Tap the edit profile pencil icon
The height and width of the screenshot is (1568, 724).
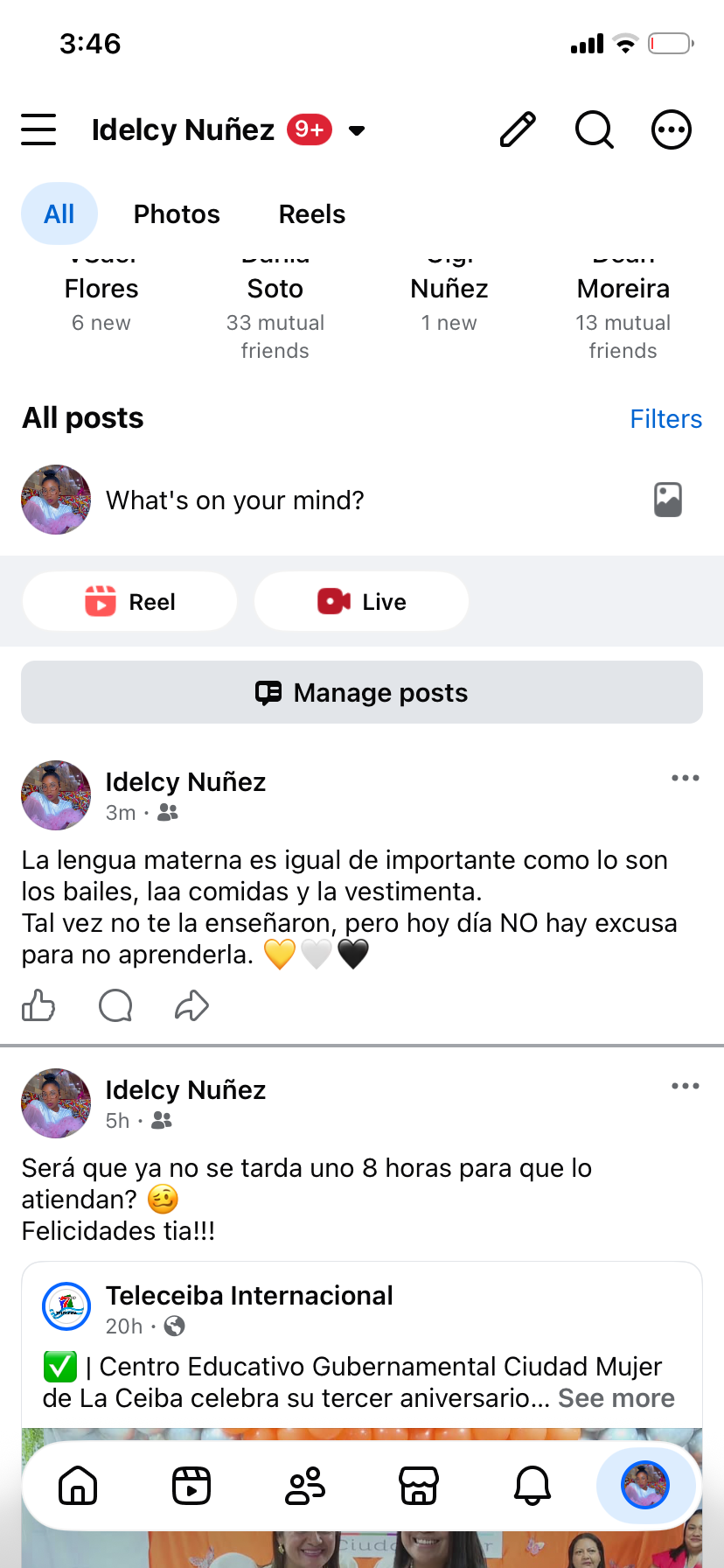(x=518, y=129)
